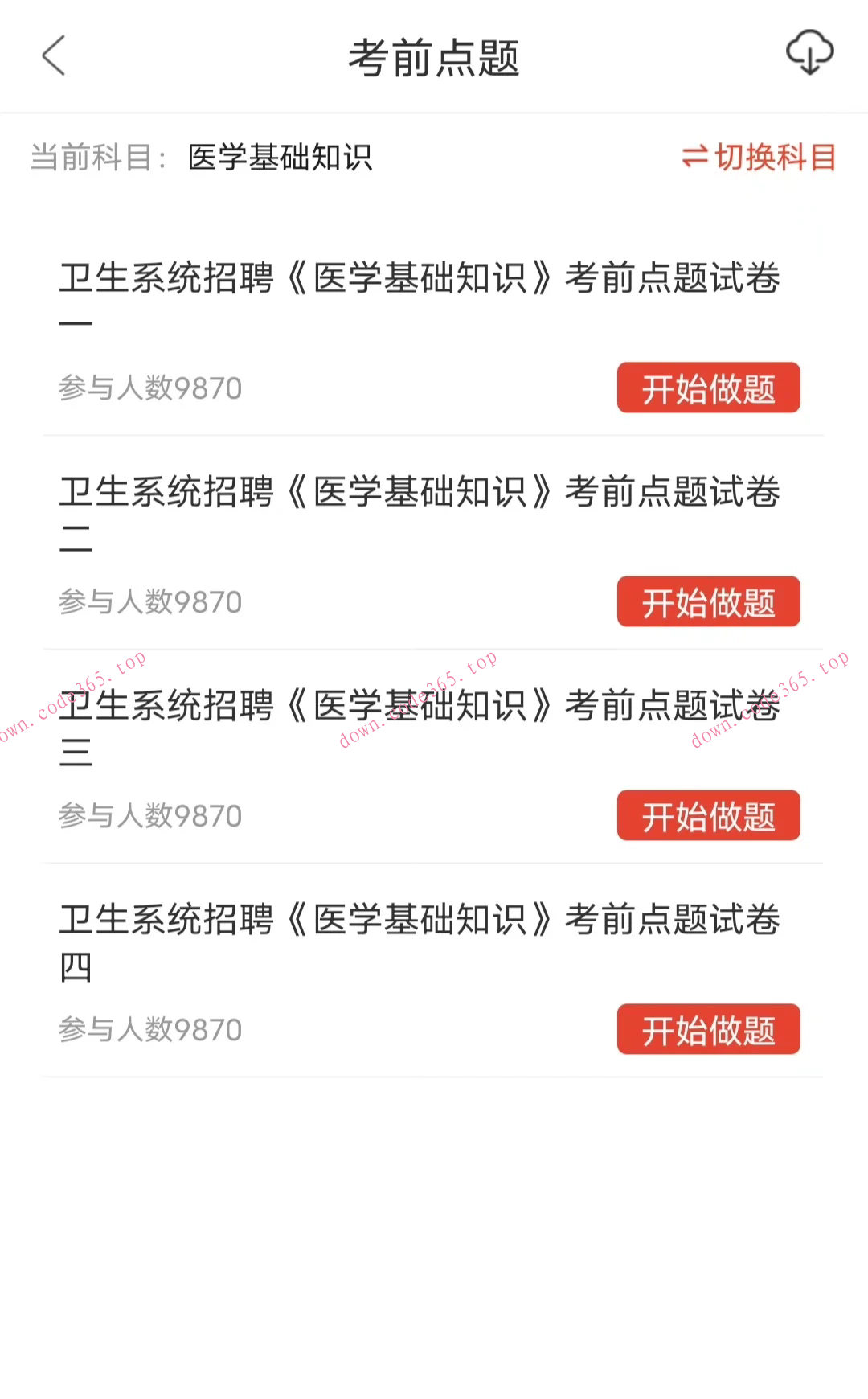The height and width of the screenshot is (1399, 868).
Task: Start 试卷三 via its 开始做题 button
Action: click(708, 815)
